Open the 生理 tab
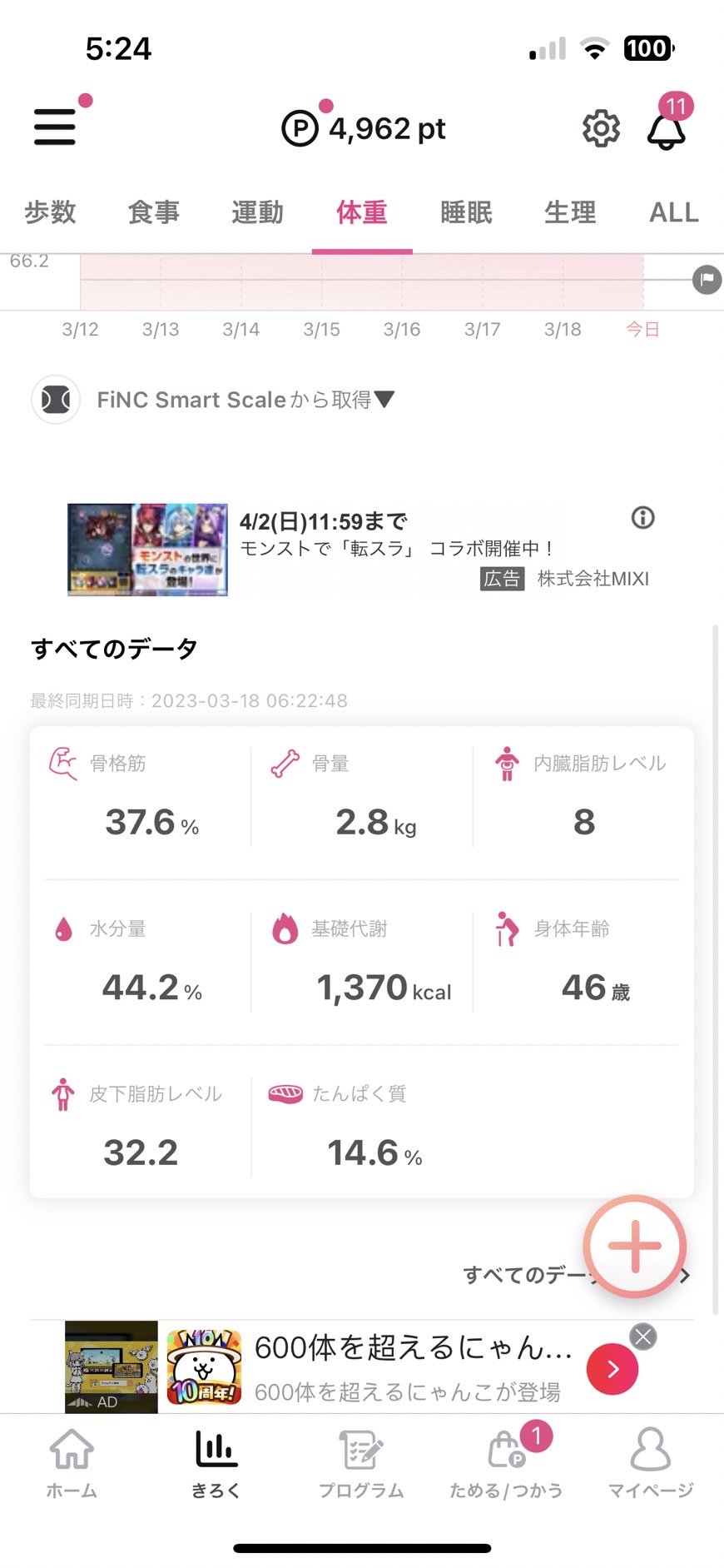This screenshot has width=724, height=1568. (x=570, y=212)
